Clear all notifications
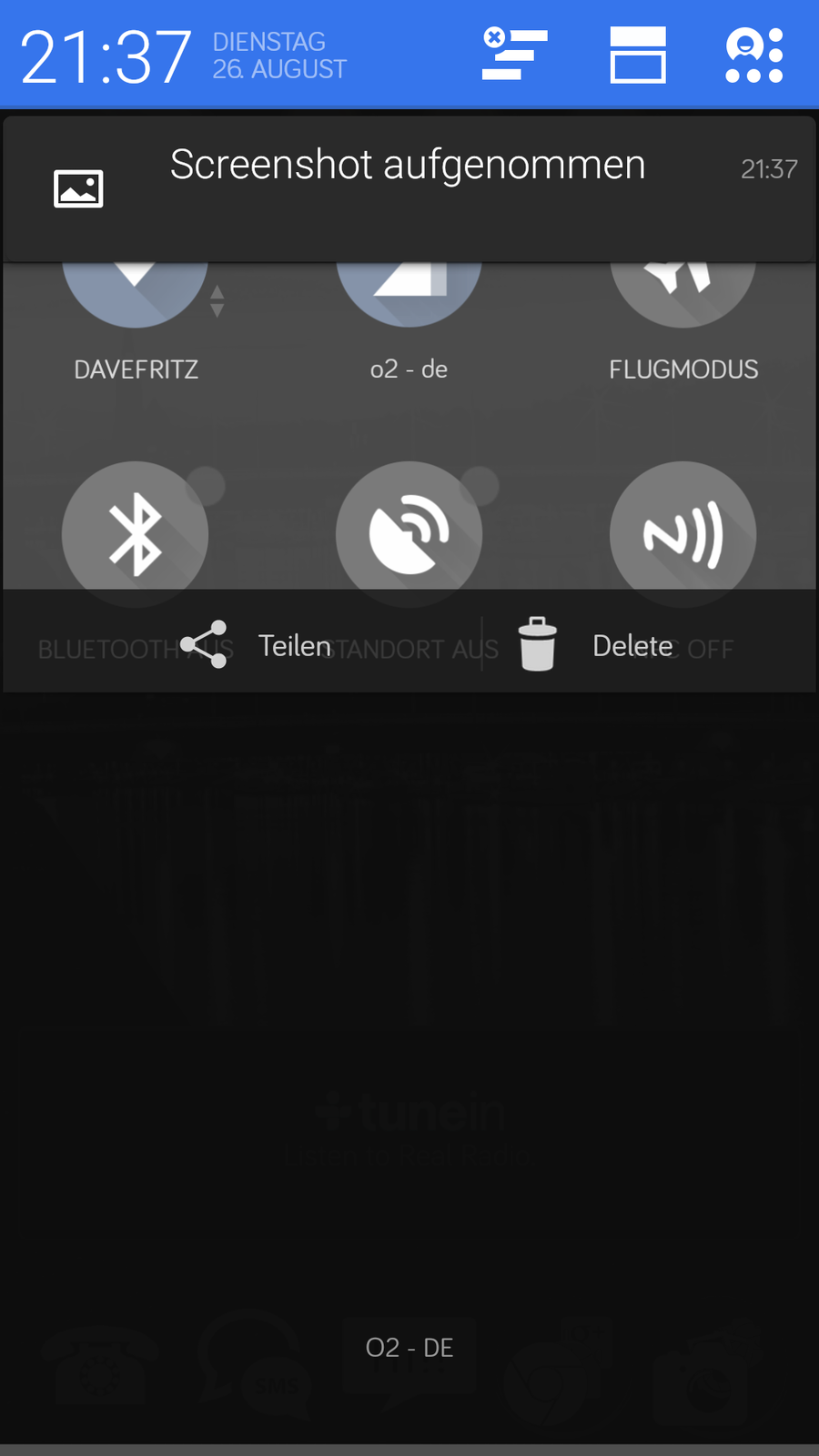Viewport: 819px width, 1456px height. (x=514, y=55)
